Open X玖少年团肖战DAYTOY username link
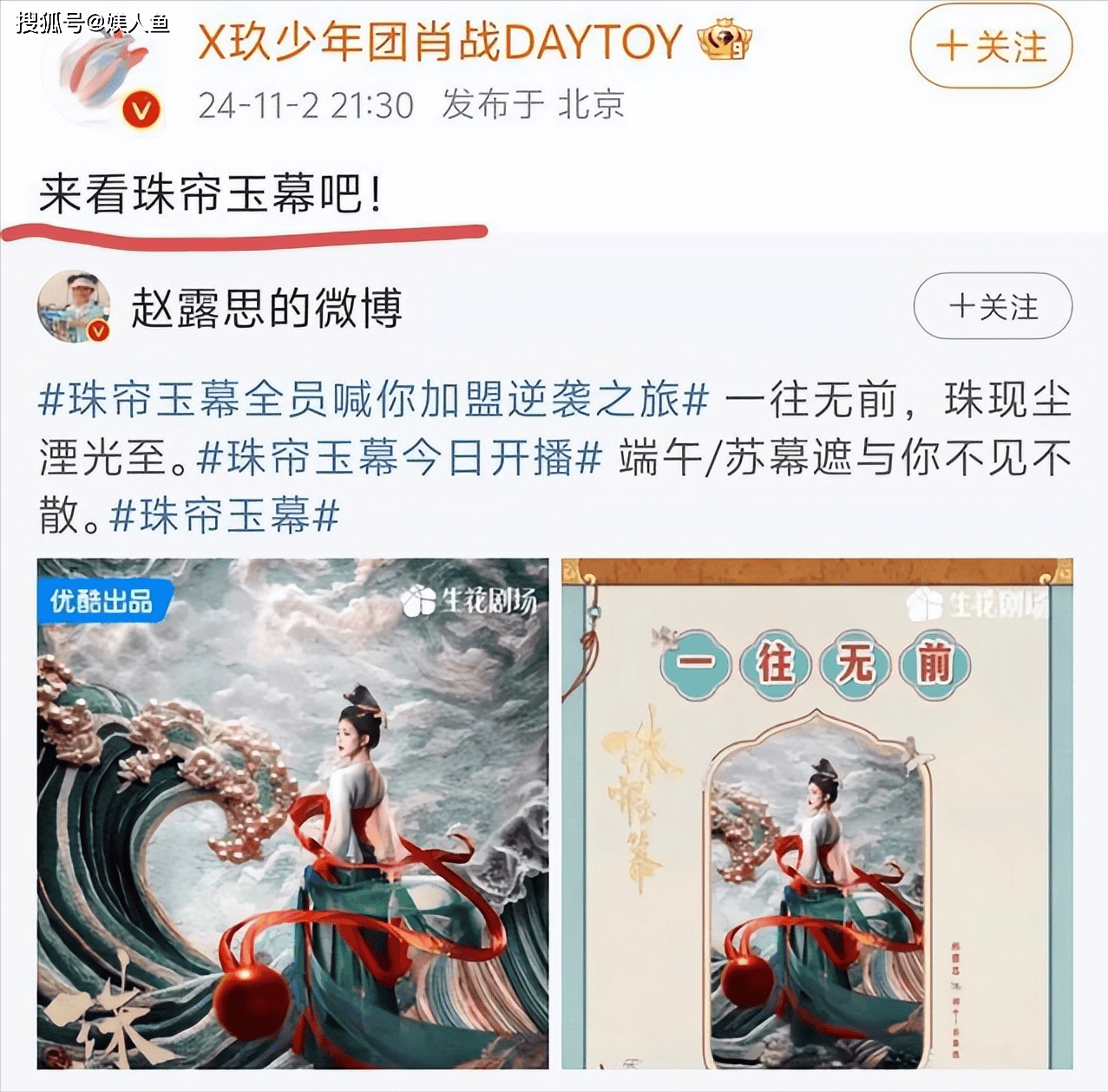Viewport: 1108px width, 1092px height. (440, 43)
